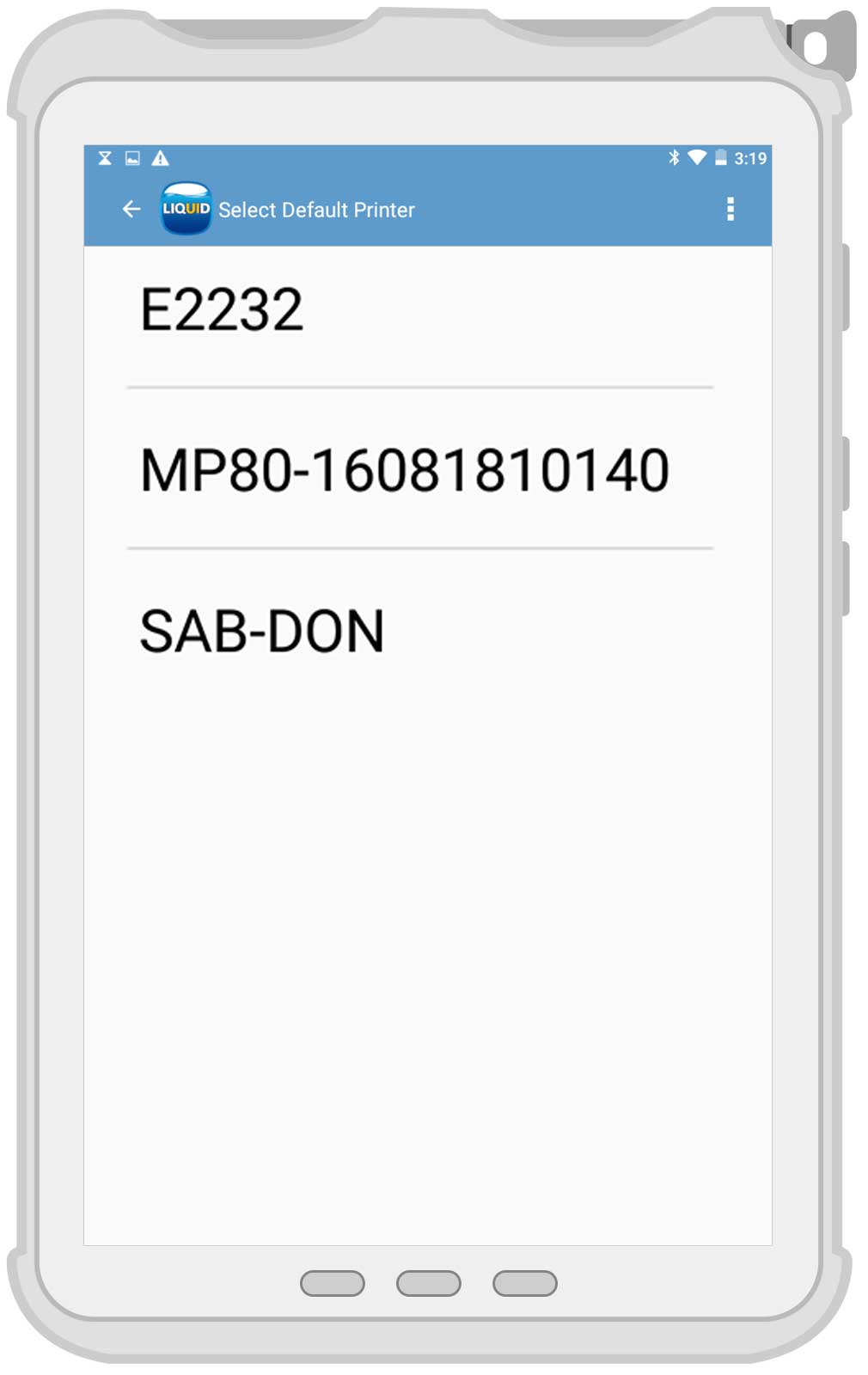Select printer E2232
Viewport: 868px width, 1375px height.
coord(222,310)
